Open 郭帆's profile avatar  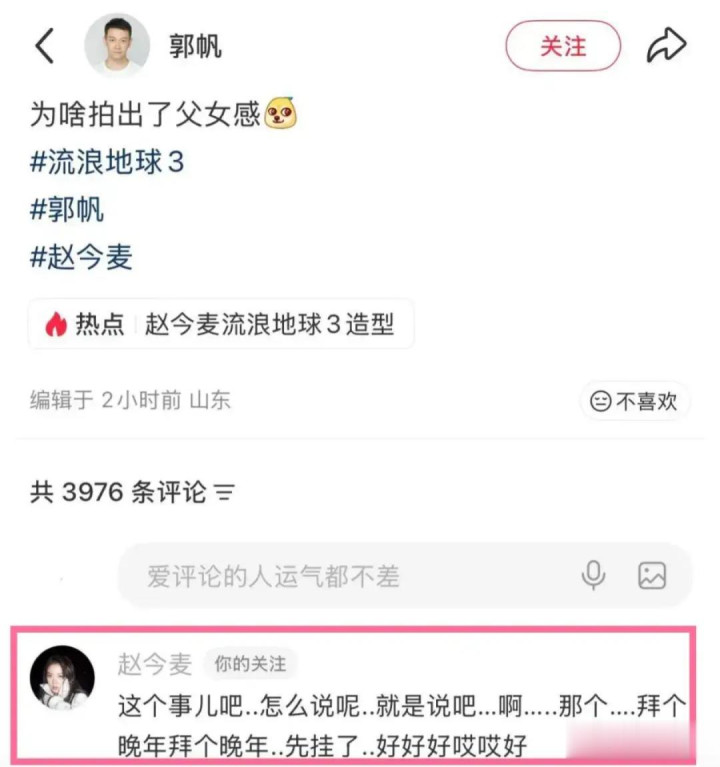pos(117,45)
